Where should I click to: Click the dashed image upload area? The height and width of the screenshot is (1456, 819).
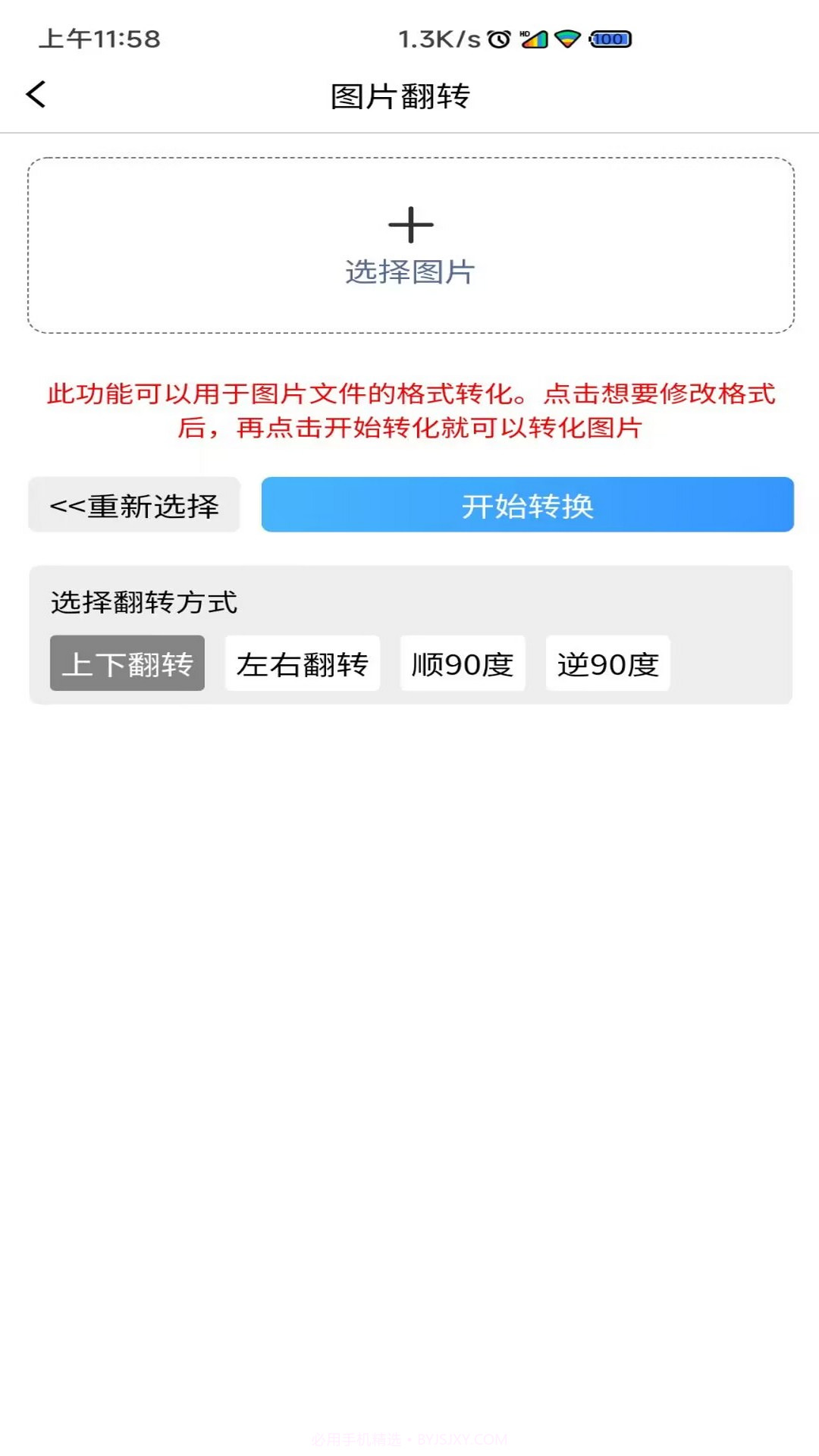410,244
